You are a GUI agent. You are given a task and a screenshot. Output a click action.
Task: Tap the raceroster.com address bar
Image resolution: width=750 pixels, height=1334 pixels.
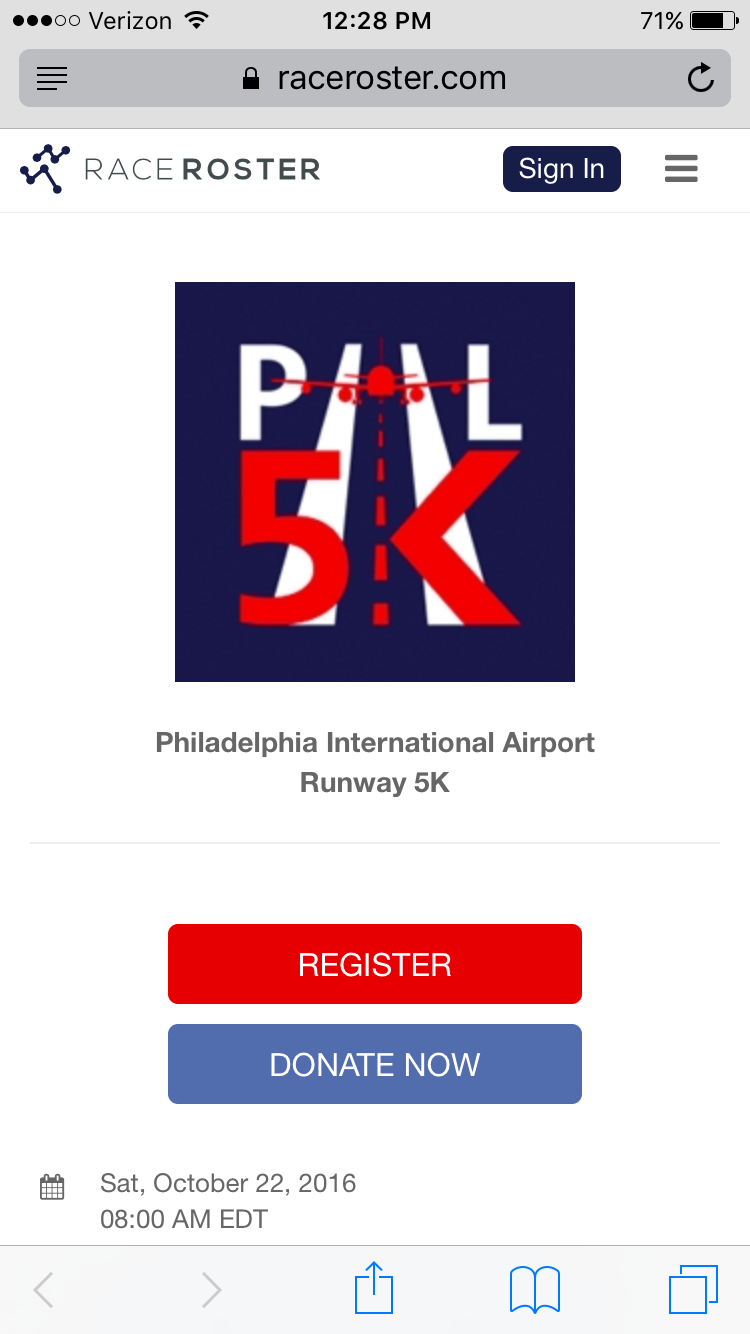point(375,78)
